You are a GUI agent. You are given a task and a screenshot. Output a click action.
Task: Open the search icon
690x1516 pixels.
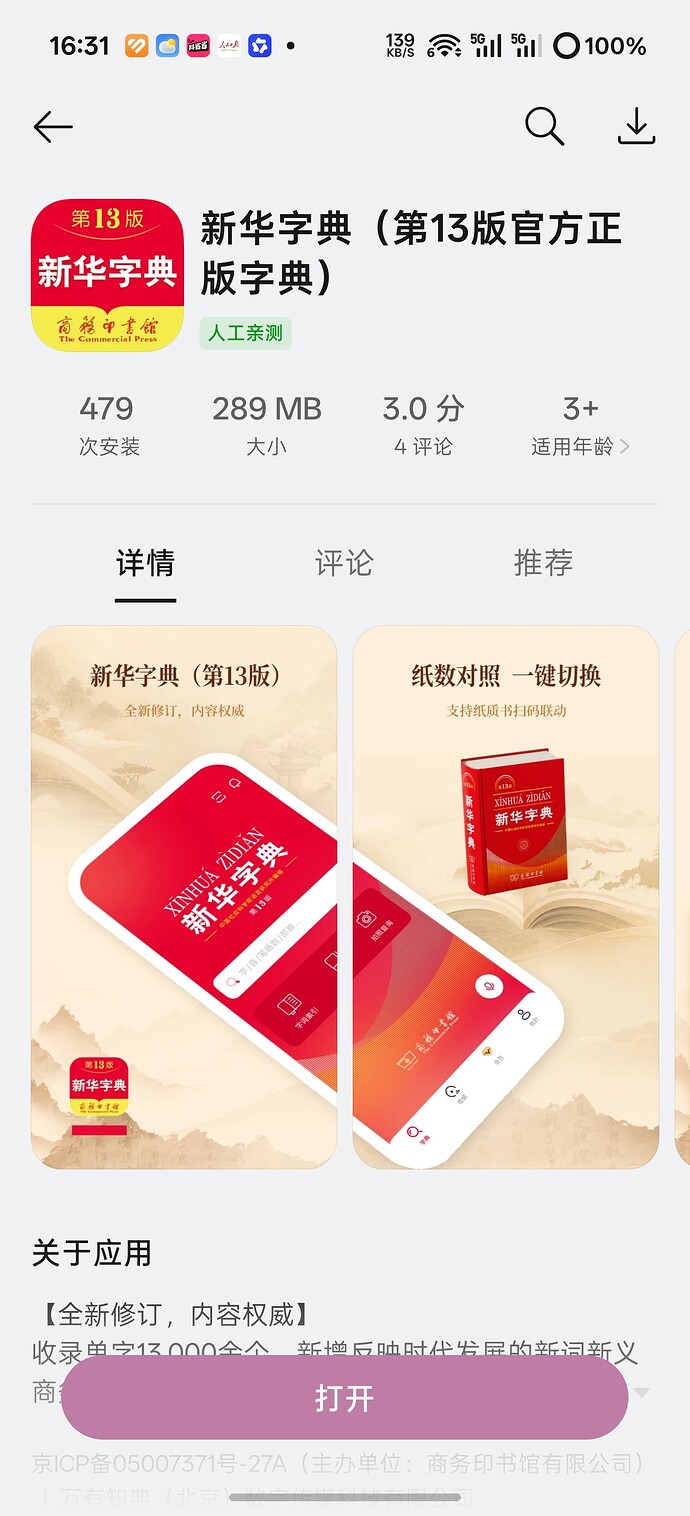[544, 127]
